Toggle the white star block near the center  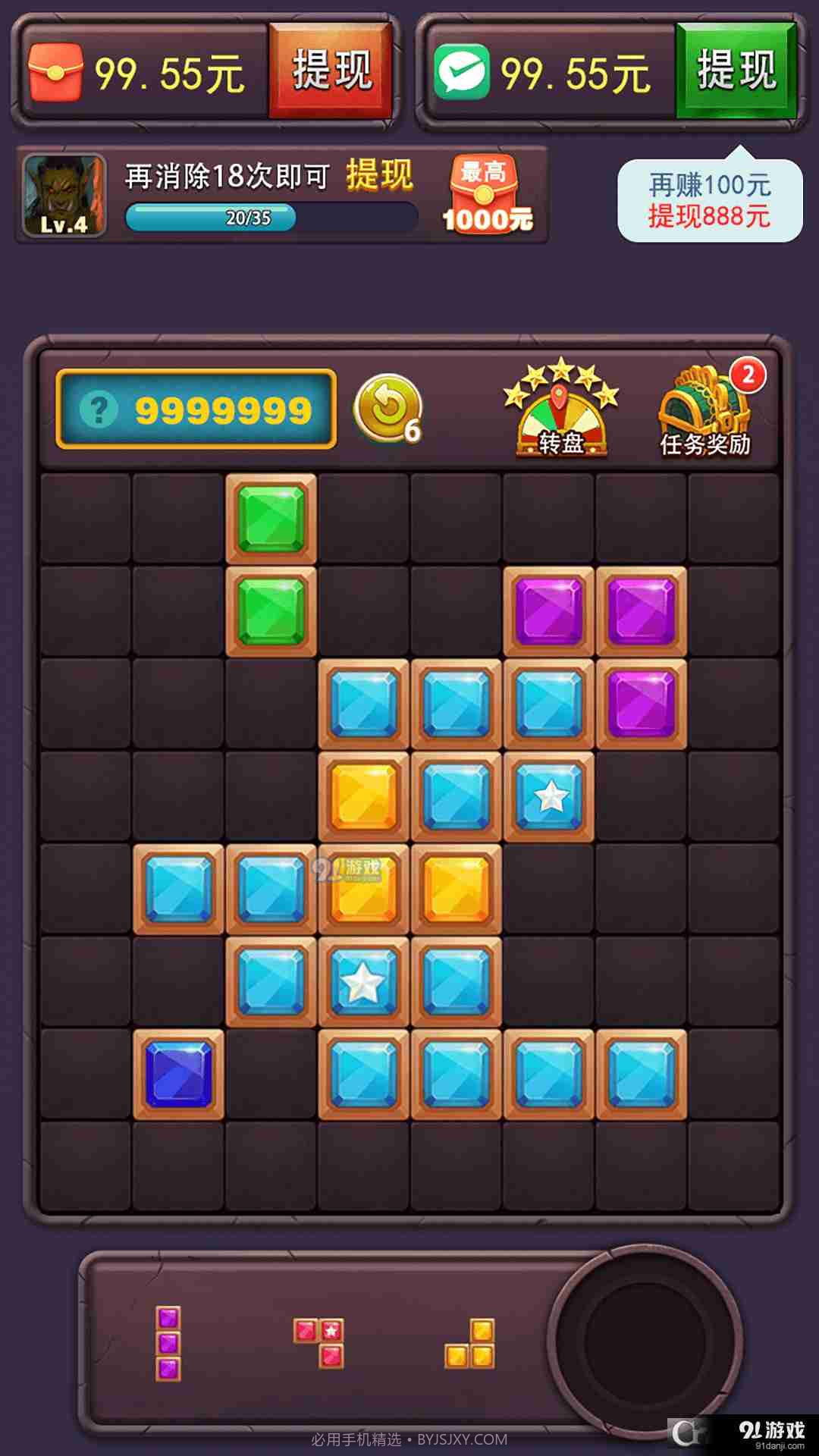click(364, 978)
